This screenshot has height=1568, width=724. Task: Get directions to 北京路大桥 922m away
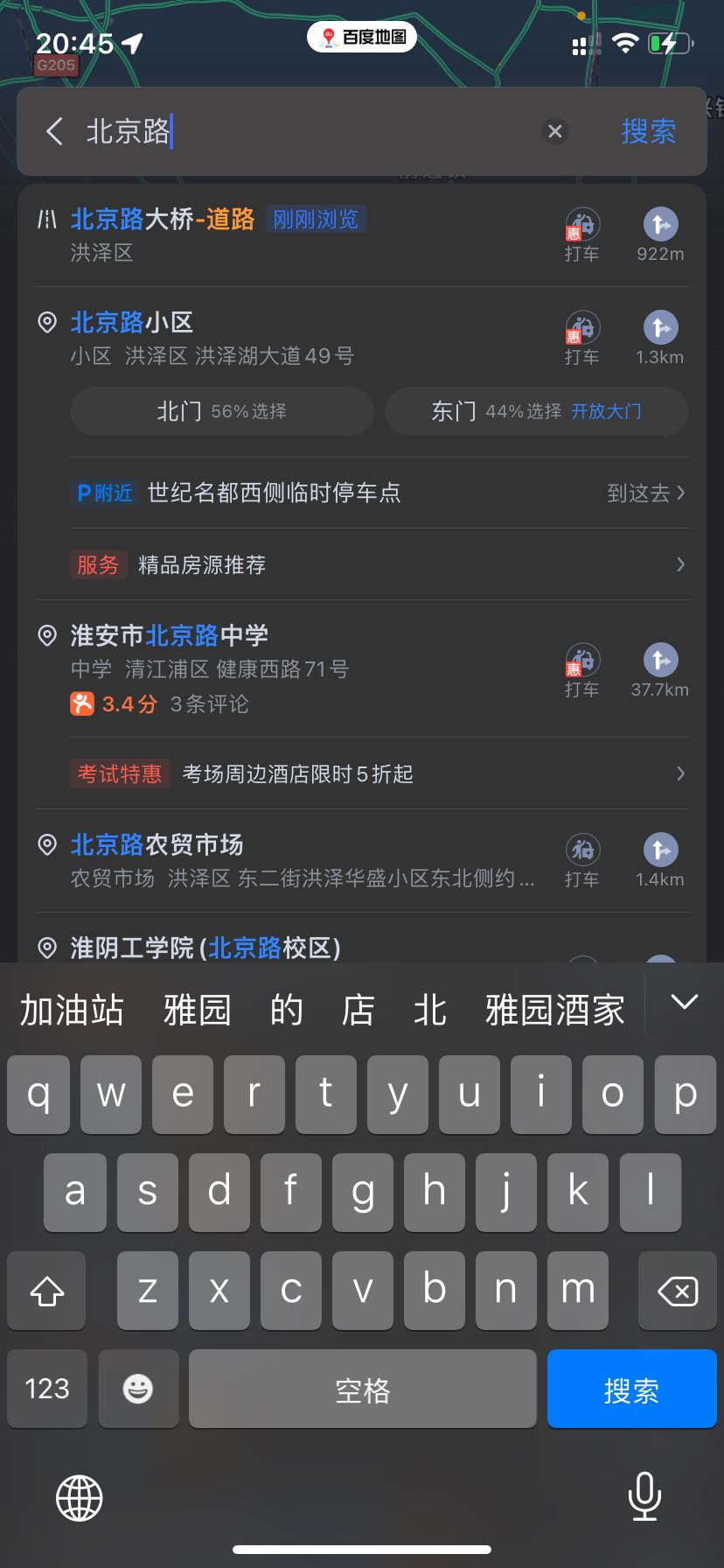pos(660,235)
